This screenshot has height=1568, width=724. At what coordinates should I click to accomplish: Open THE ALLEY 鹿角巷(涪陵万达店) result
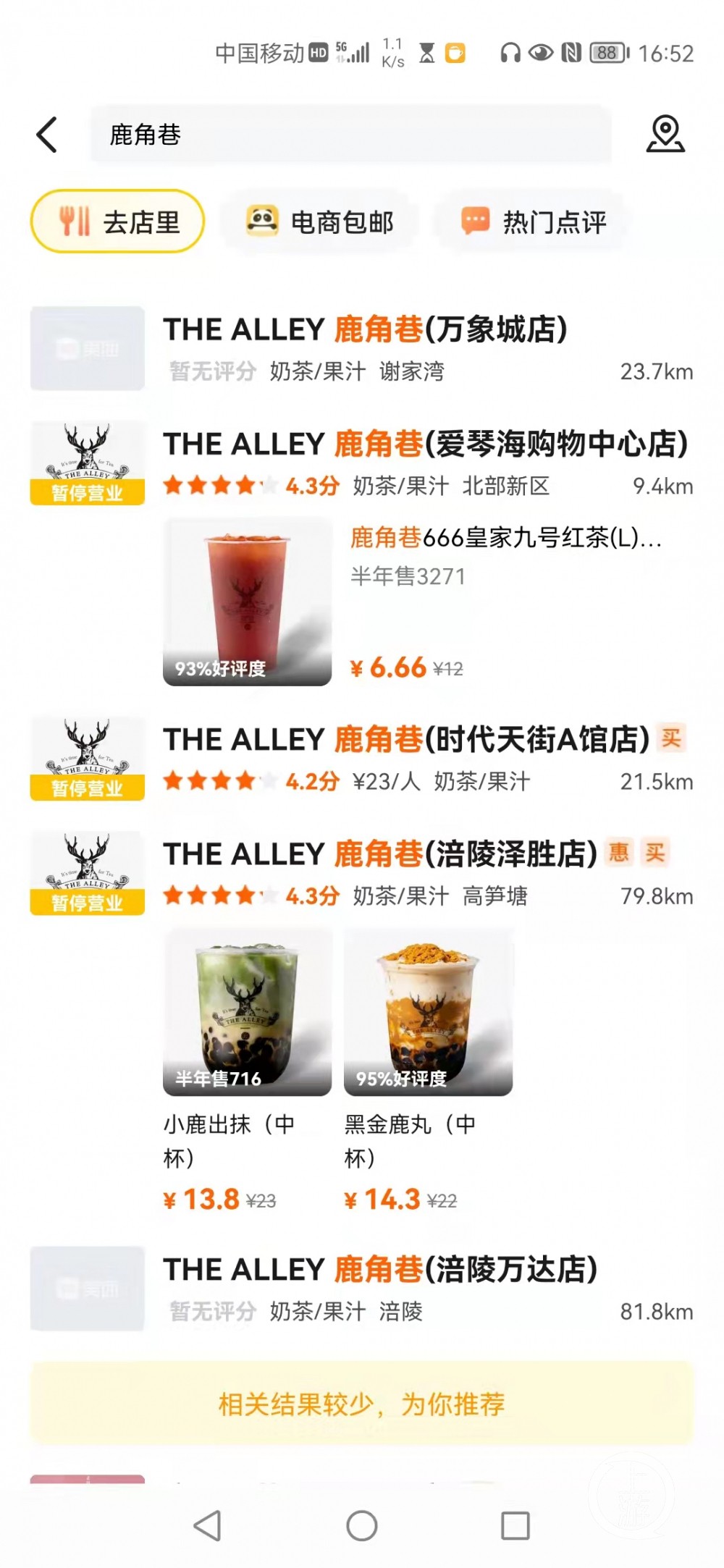coord(380,1270)
